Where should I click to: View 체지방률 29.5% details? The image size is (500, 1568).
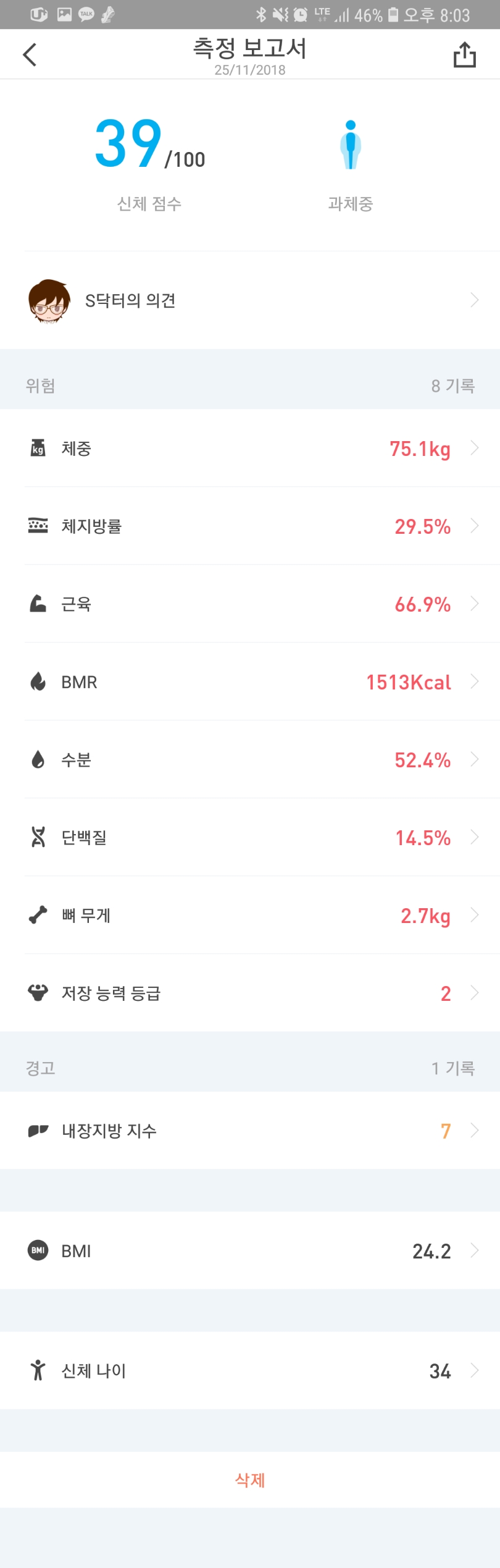pyautogui.click(x=250, y=526)
